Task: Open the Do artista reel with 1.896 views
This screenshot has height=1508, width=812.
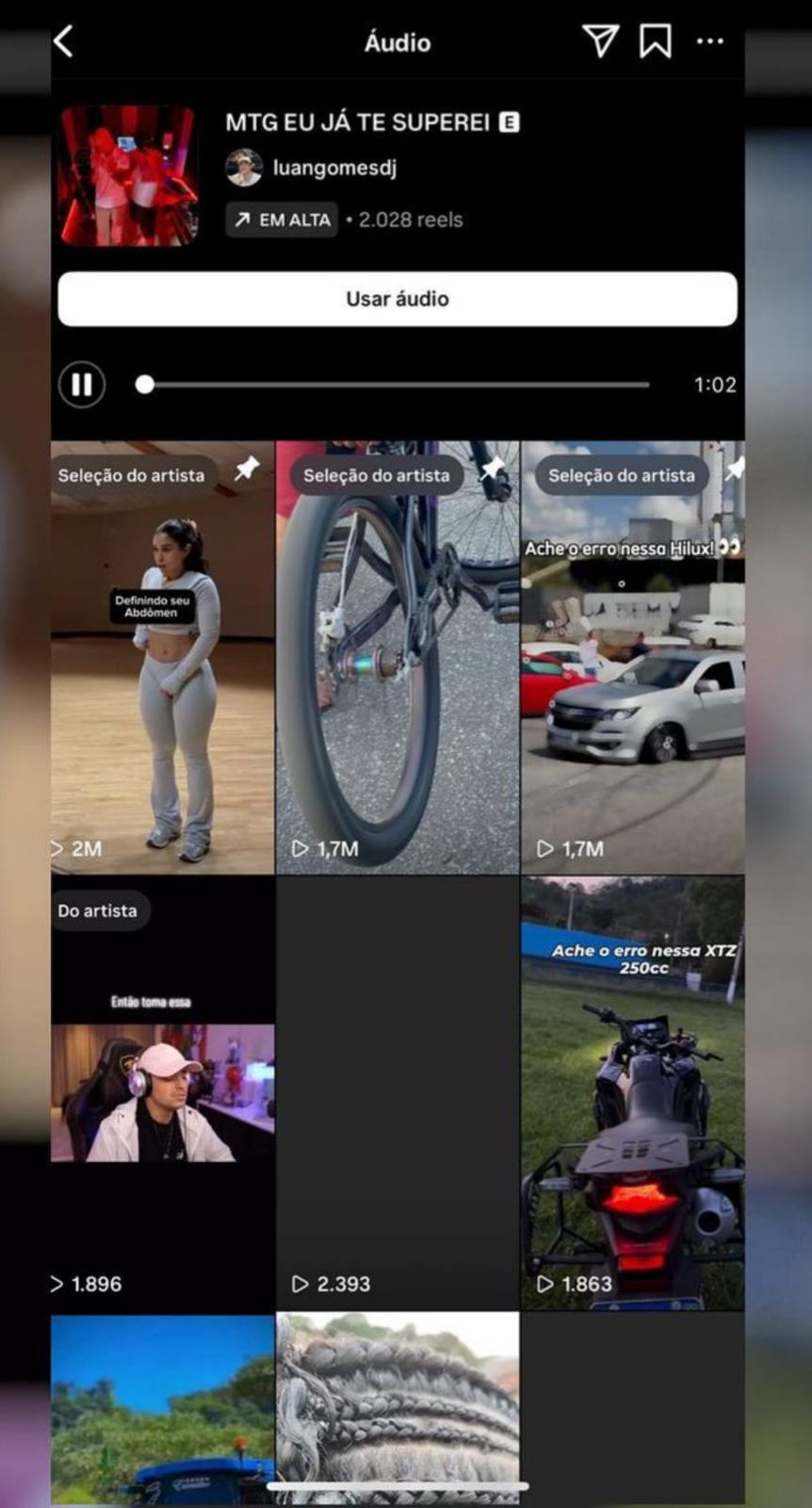Action: coord(162,1093)
